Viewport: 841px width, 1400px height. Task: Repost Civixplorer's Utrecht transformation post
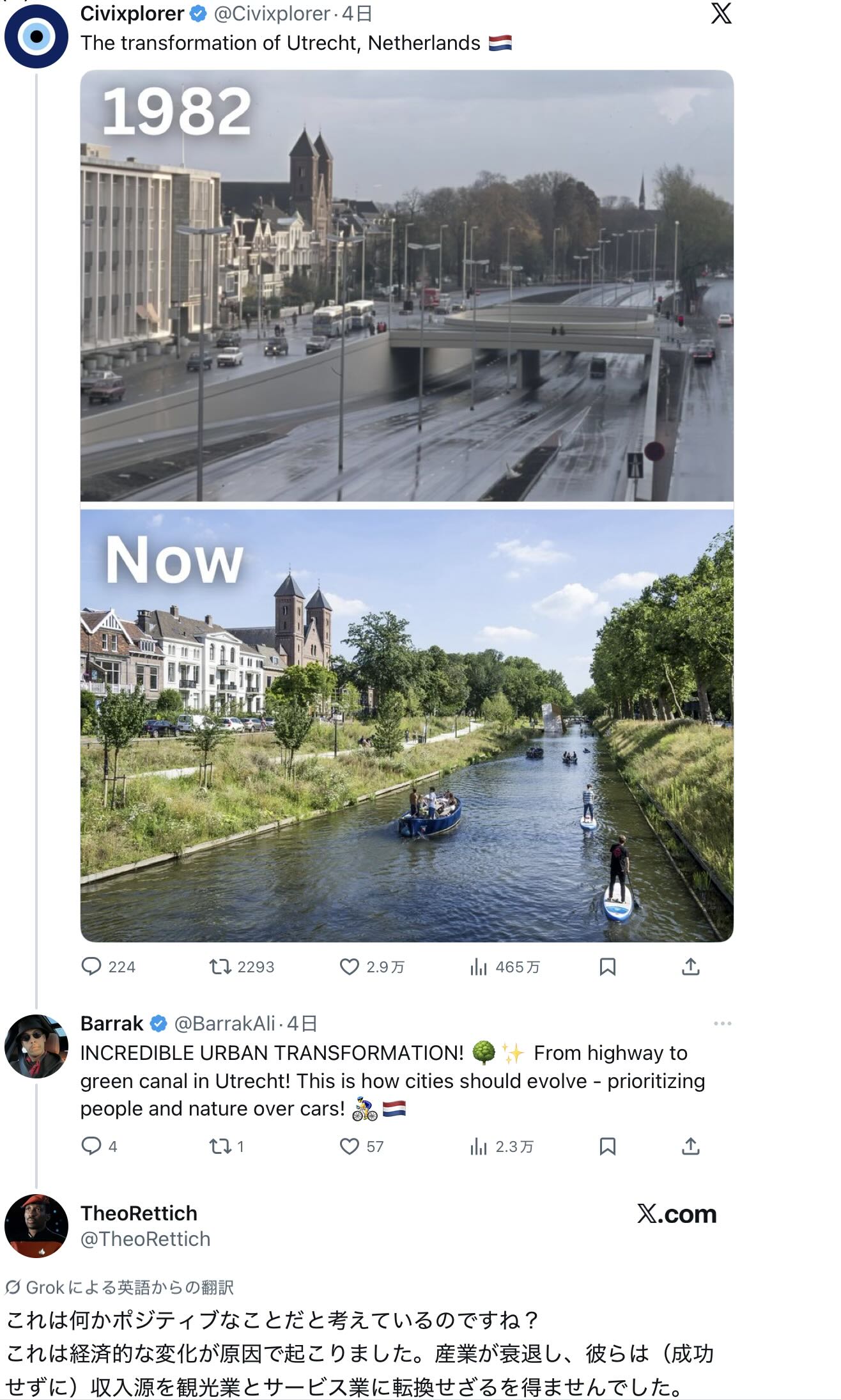[x=220, y=966]
